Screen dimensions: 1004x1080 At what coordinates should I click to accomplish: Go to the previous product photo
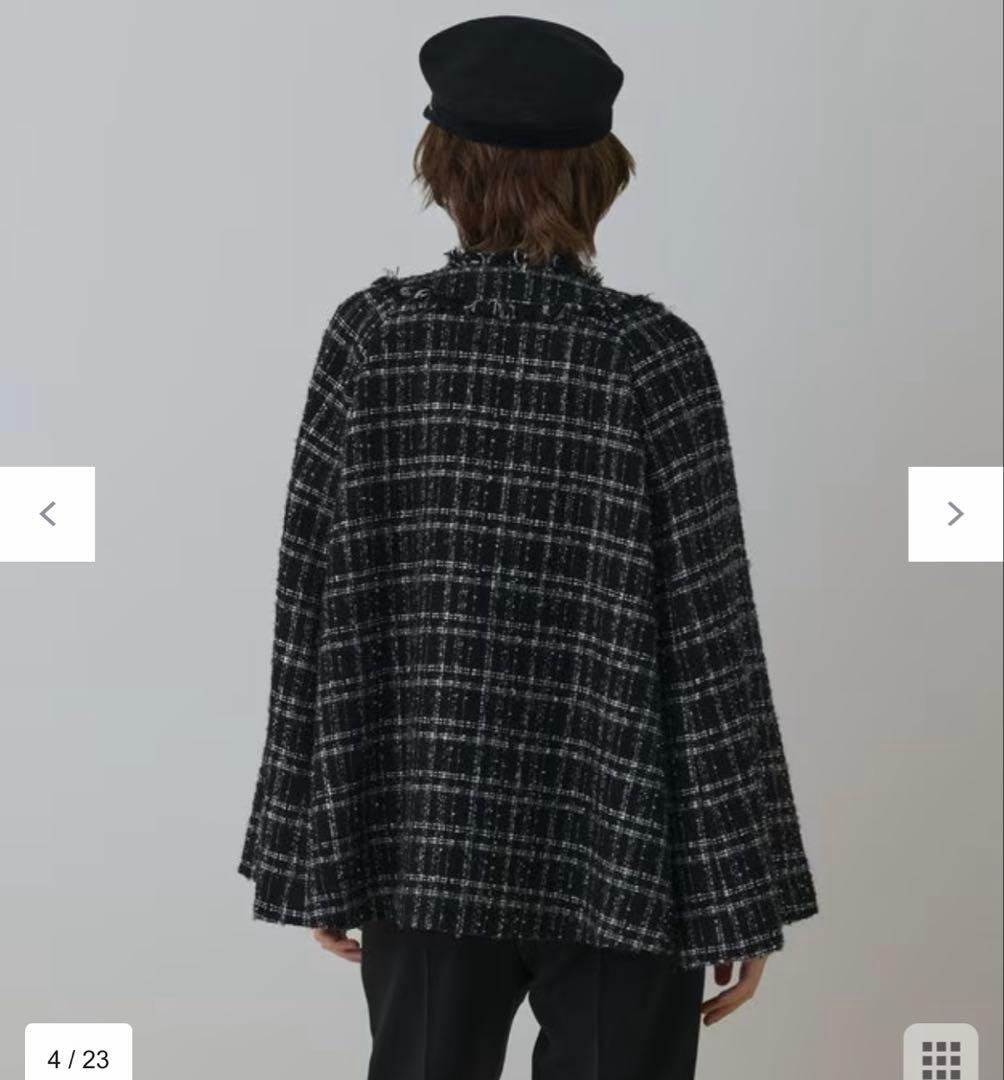coord(47,514)
